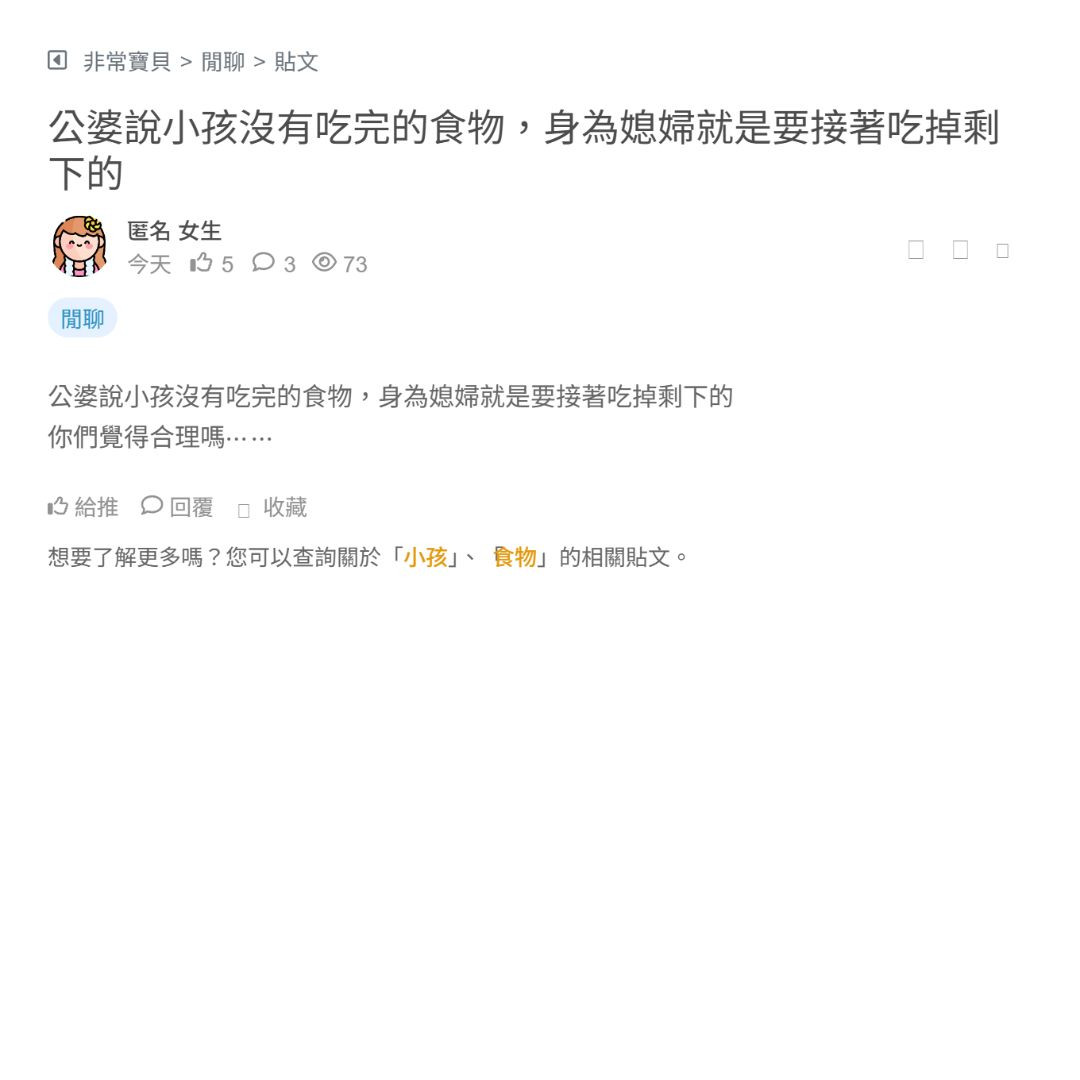Tap 回覆 to reply to the post

click(178, 507)
